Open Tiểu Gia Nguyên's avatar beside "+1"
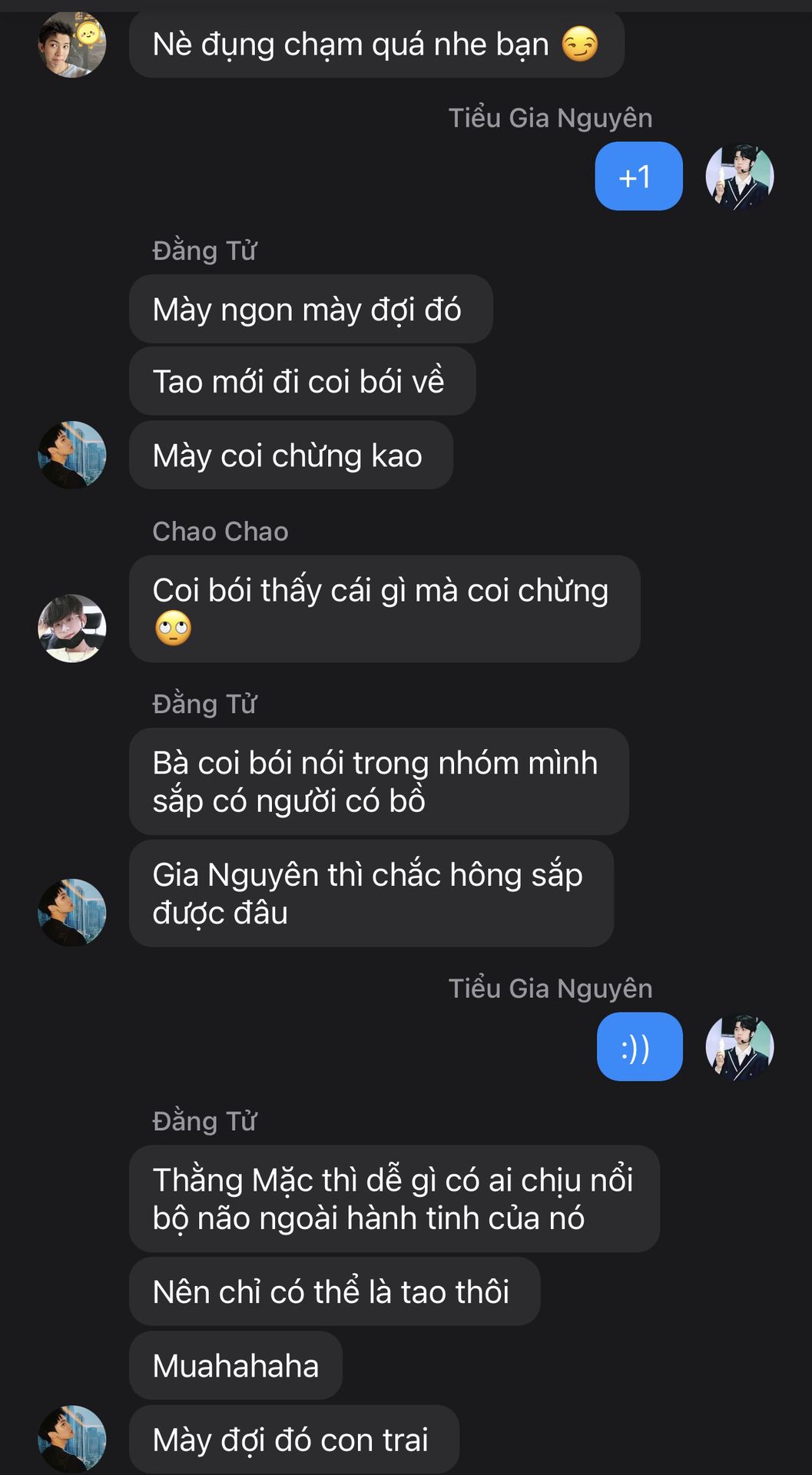 (x=739, y=177)
